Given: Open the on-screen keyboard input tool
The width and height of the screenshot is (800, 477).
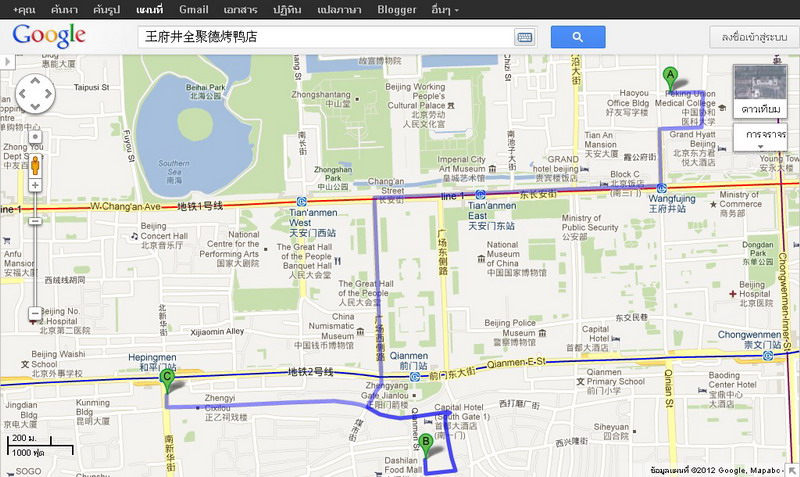Looking at the screenshot, I should [525, 37].
